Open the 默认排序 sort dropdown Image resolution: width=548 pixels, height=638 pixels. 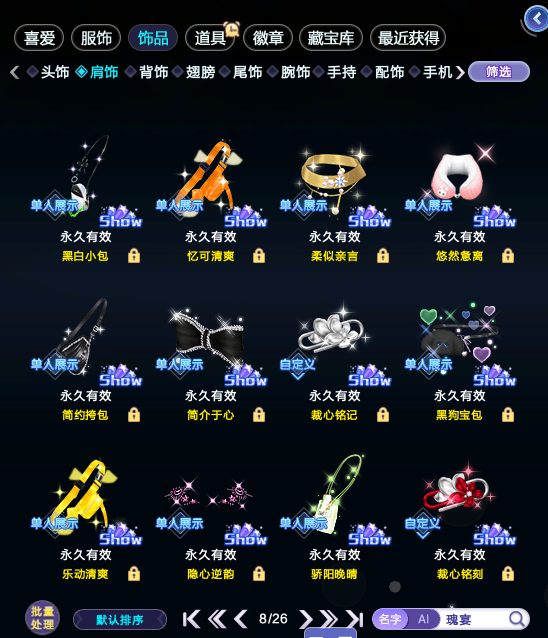pos(120,620)
